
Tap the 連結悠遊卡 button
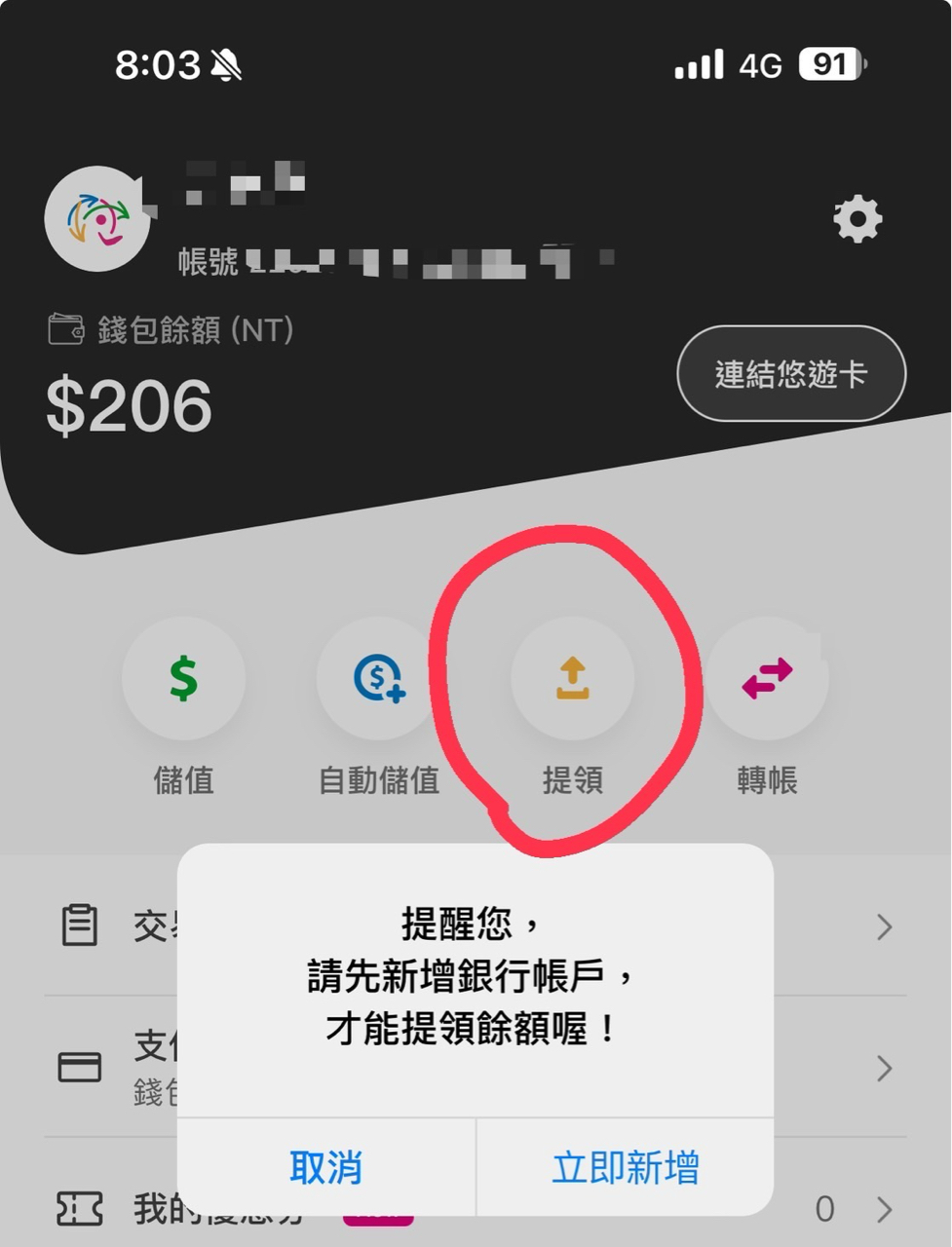click(x=791, y=374)
